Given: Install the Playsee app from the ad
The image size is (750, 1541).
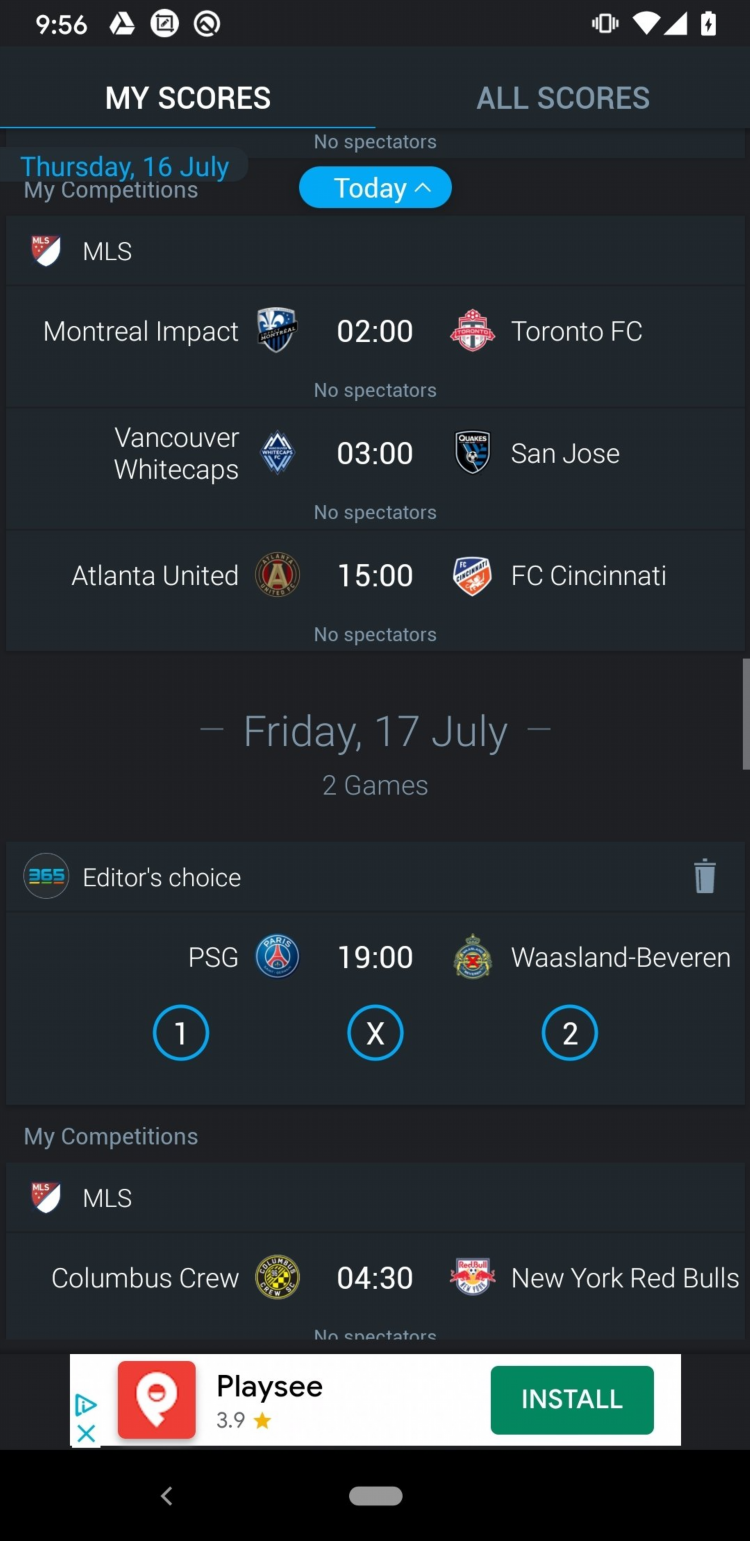Looking at the screenshot, I should click(x=571, y=1399).
